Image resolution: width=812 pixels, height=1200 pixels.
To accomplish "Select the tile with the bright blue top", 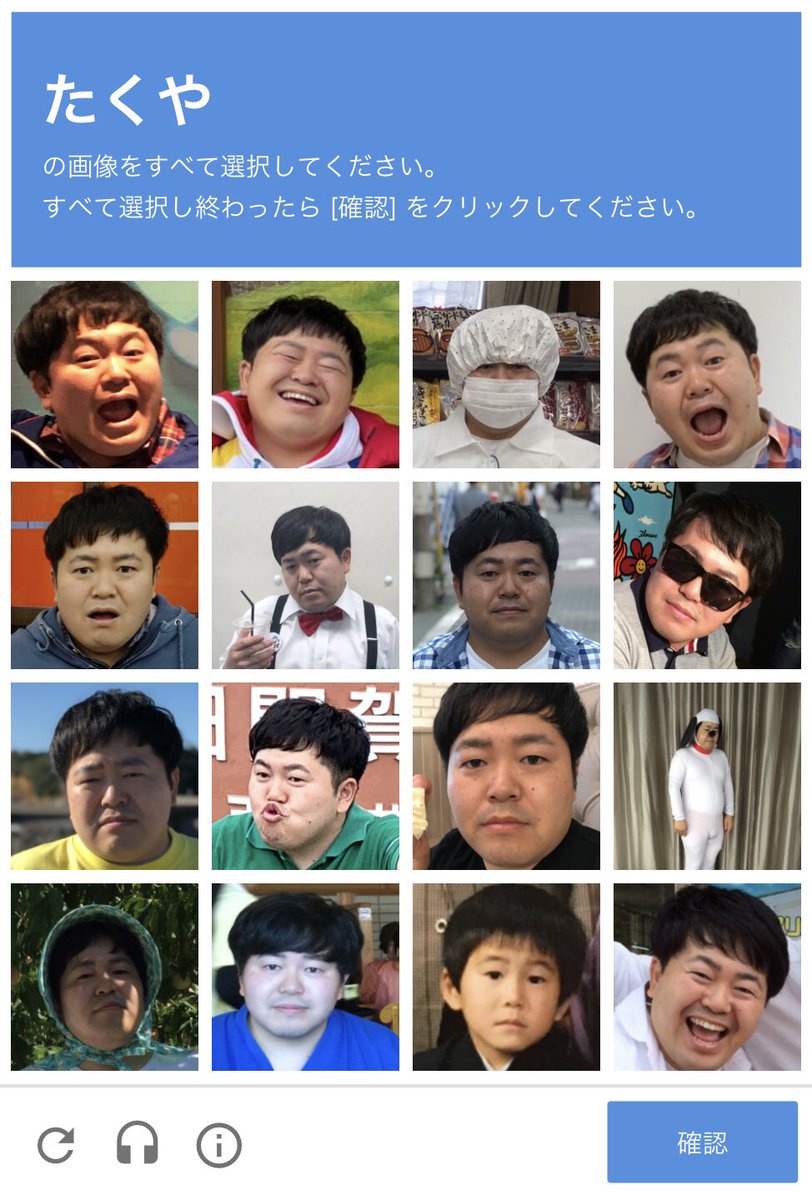I will click(x=305, y=977).
